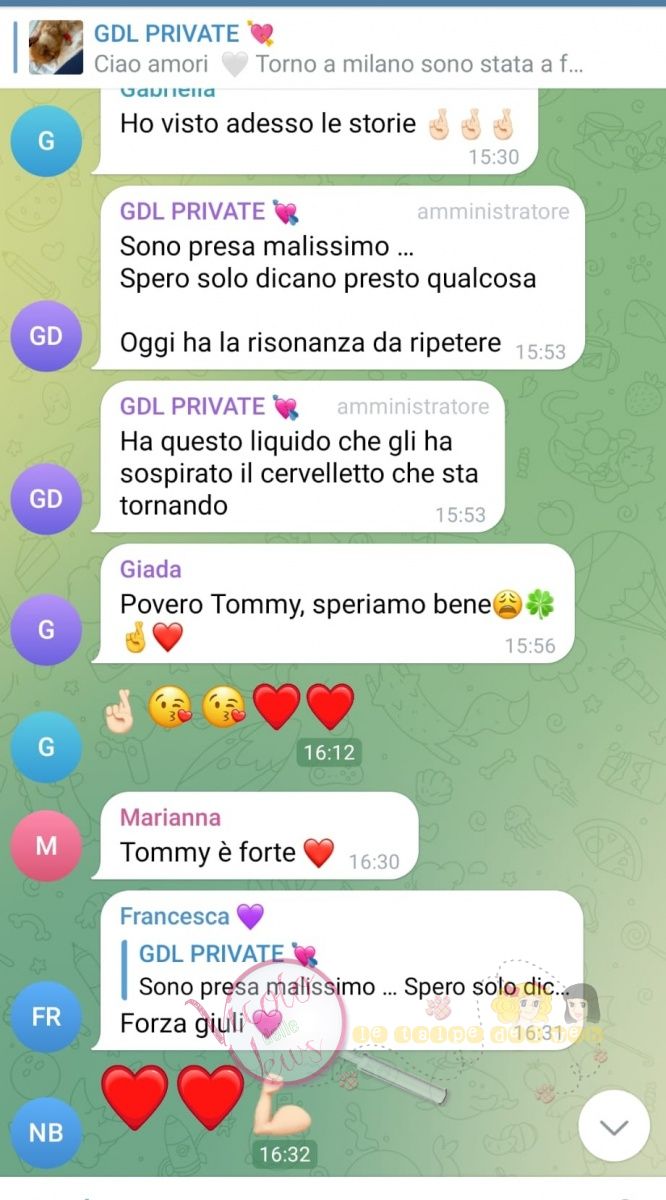Screen dimensions: 666x1200
Task: Jump to the latest messages with the down arrow
Action: (614, 1126)
